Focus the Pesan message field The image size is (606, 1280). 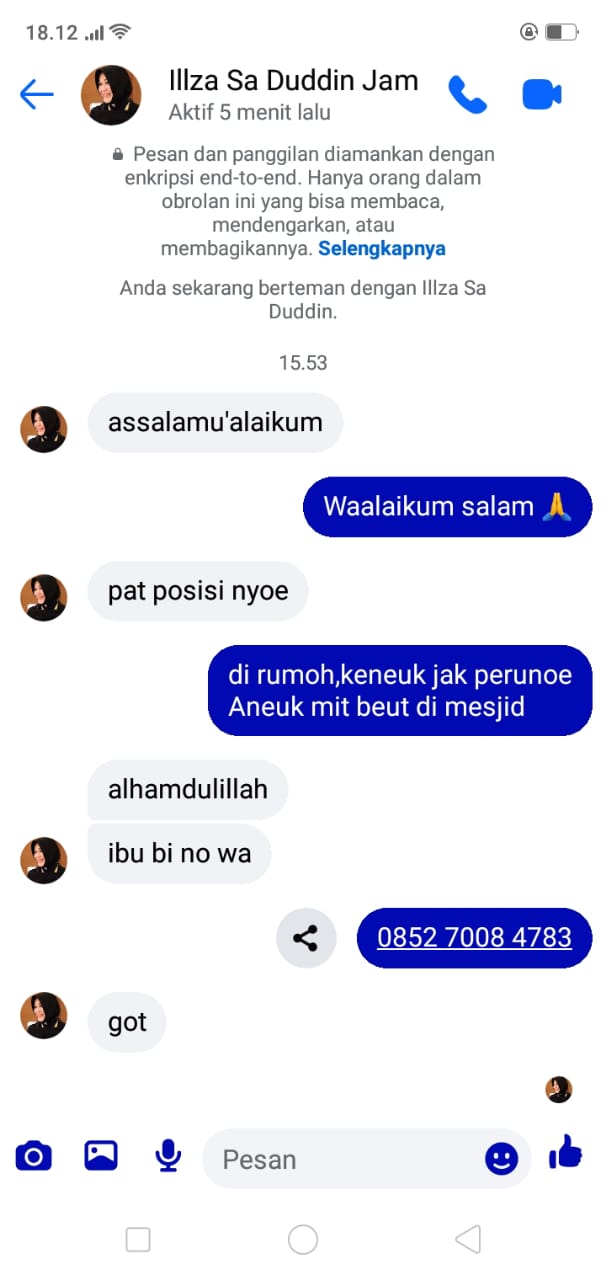click(x=340, y=1159)
